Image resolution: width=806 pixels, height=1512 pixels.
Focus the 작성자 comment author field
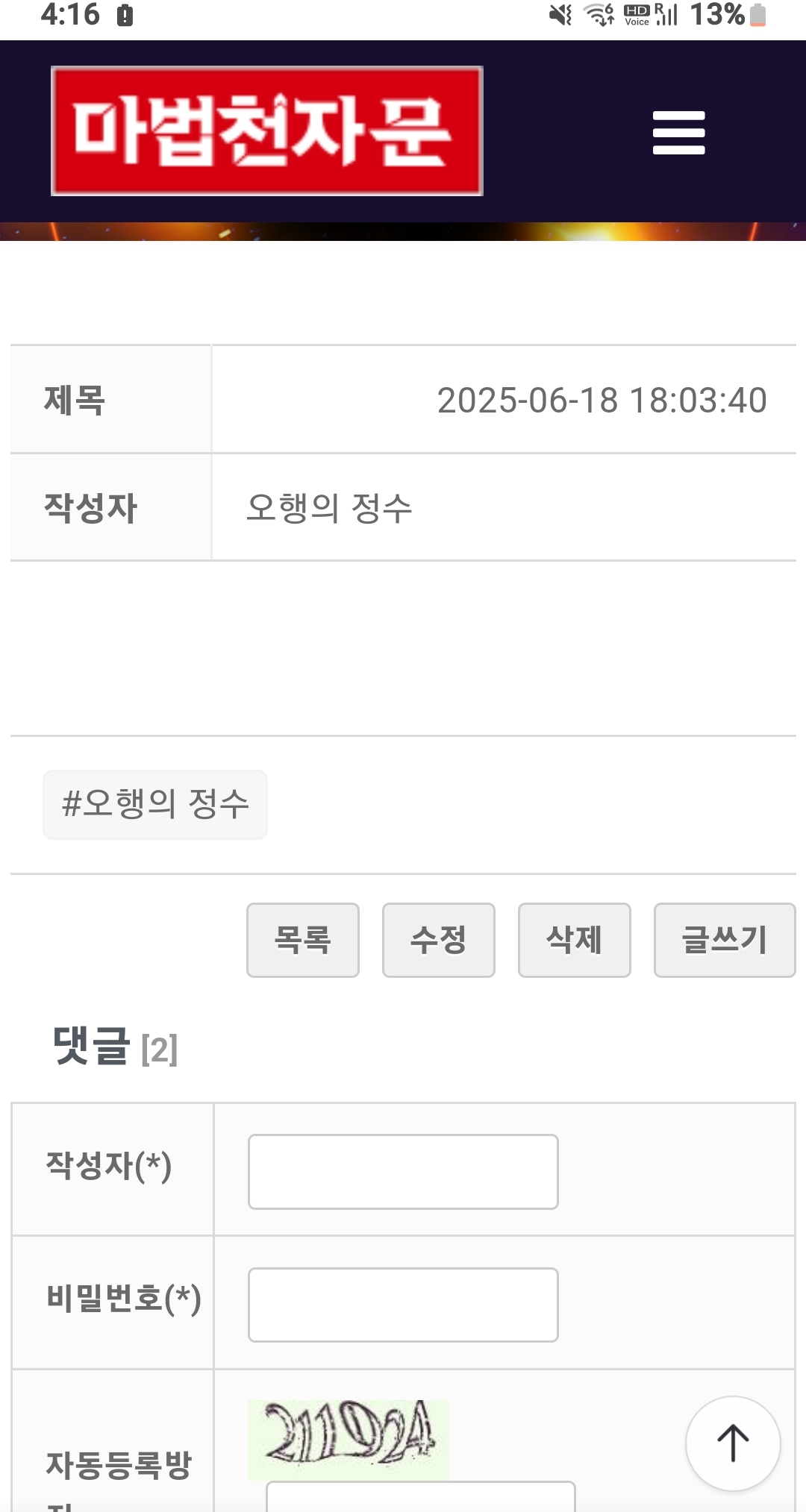point(403,1171)
